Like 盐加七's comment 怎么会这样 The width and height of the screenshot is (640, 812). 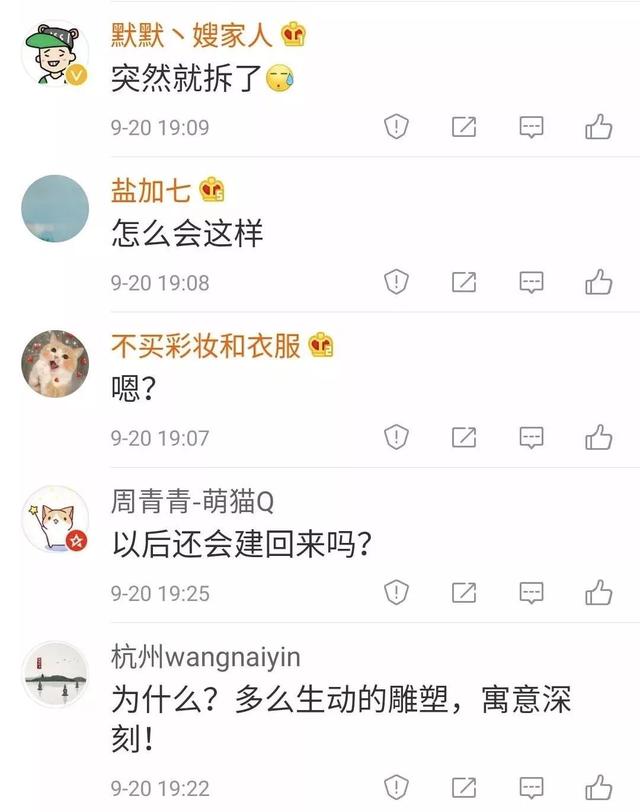(598, 282)
